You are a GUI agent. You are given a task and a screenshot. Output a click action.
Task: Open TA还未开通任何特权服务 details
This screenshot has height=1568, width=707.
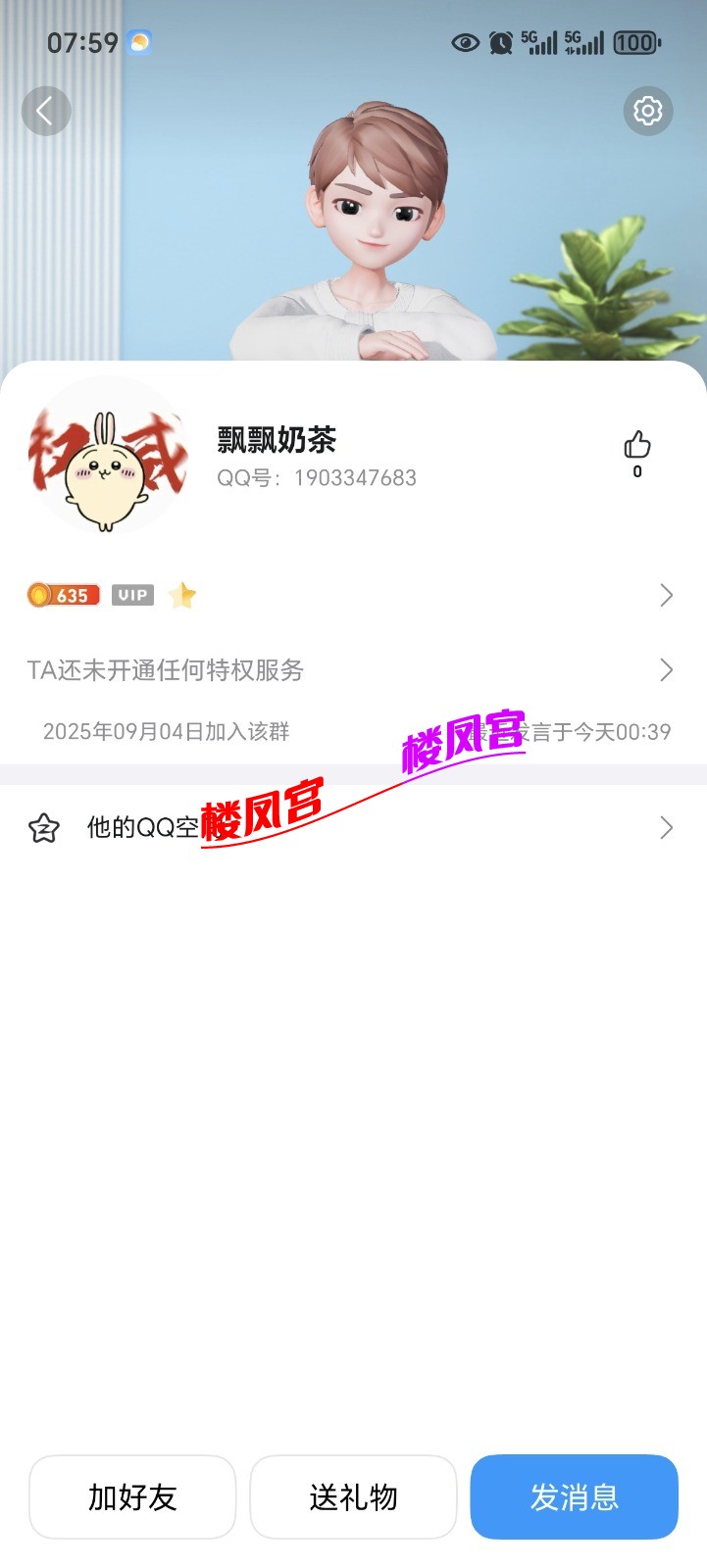166,669
